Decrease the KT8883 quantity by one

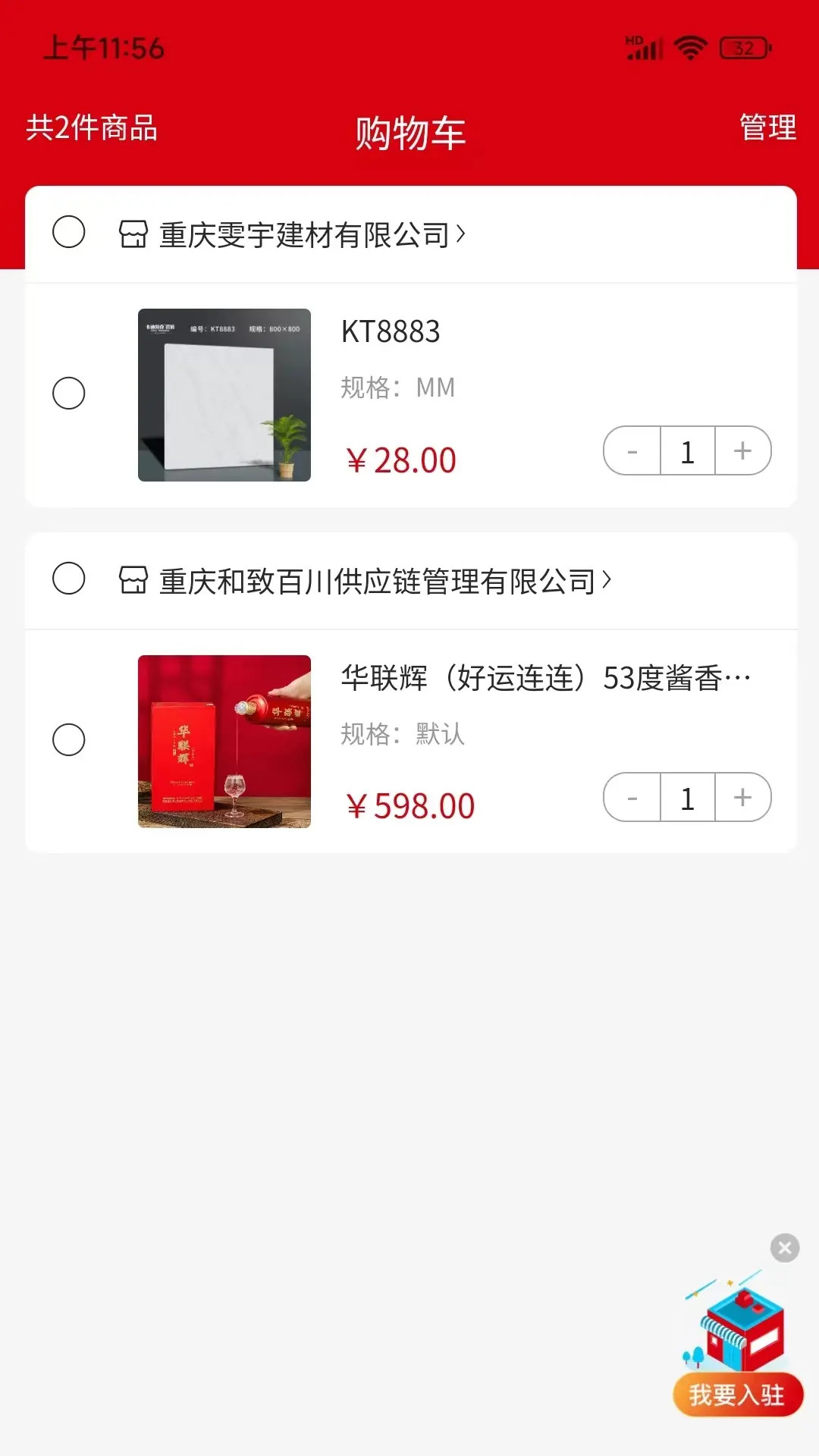click(632, 451)
